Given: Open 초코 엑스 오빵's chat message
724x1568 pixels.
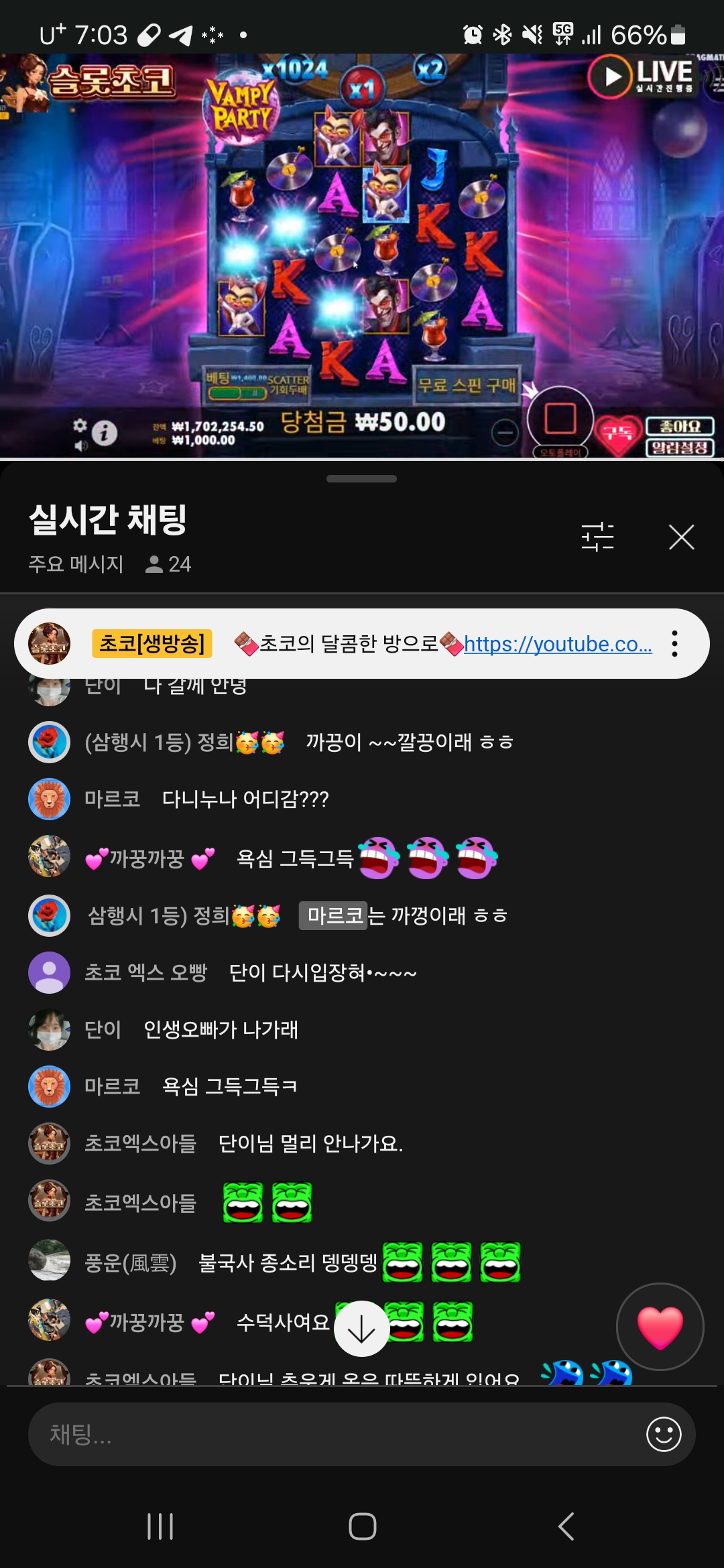Looking at the screenshot, I should pos(322,973).
